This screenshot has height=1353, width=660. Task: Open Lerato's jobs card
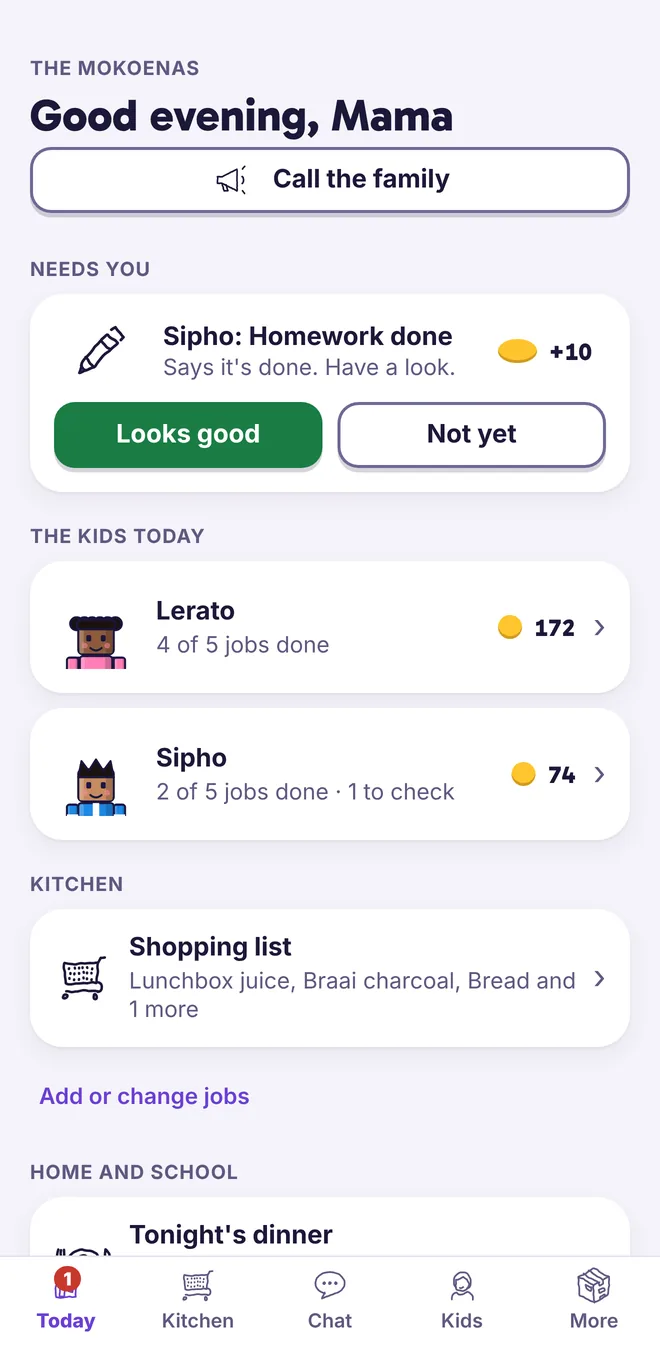pos(330,627)
